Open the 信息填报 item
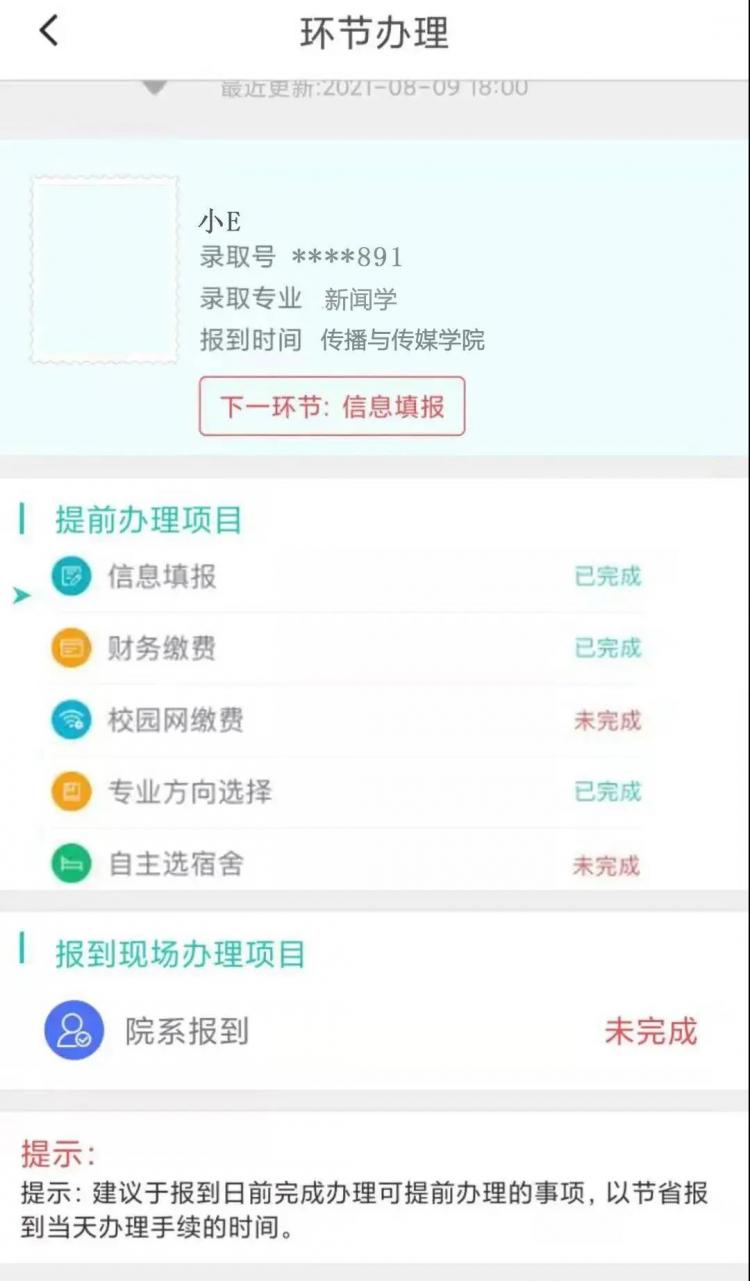Screen dimensions: 750x1281 pyautogui.click(x=345, y=577)
